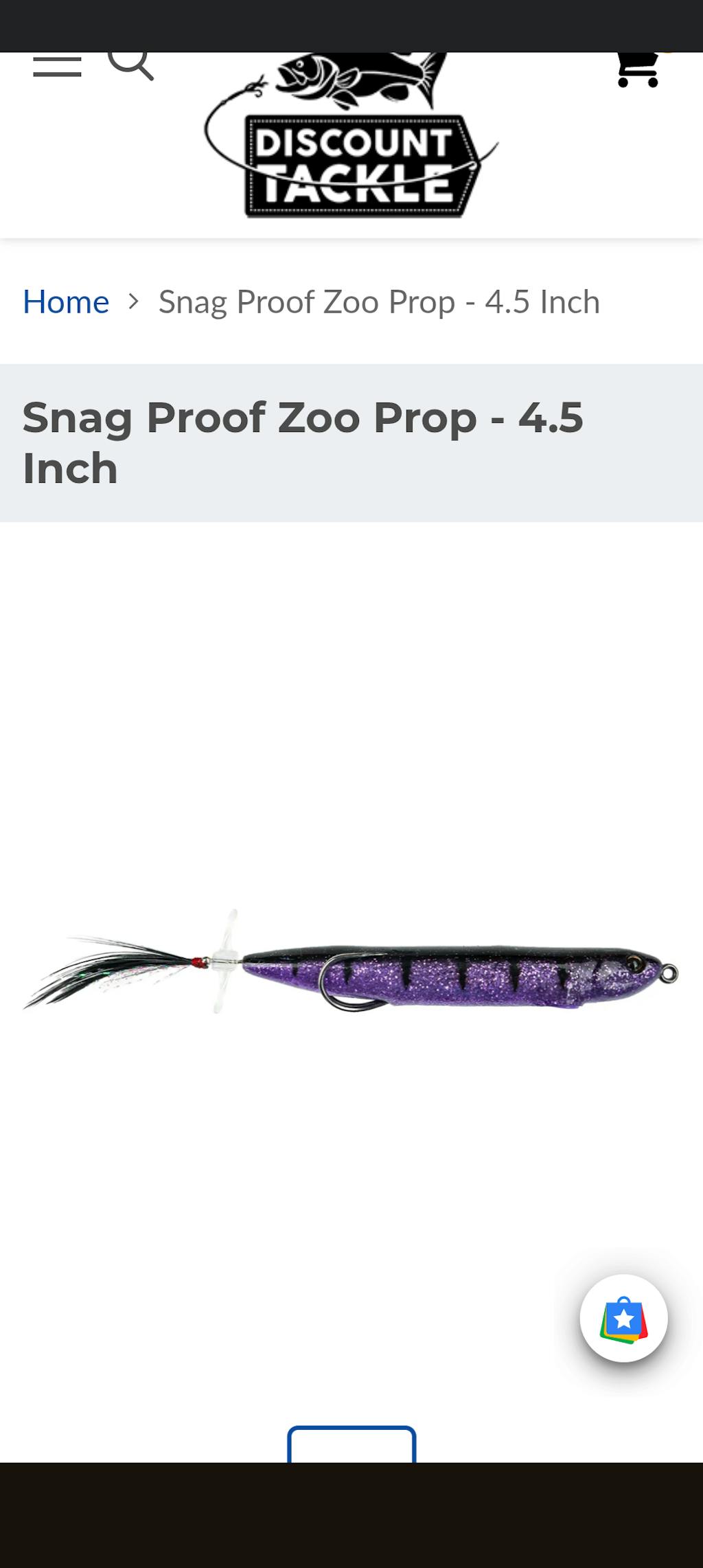This screenshot has width=703, height=1568.
Task: Go to the Discount Tackle homepage logo
Action: point(351,137)
